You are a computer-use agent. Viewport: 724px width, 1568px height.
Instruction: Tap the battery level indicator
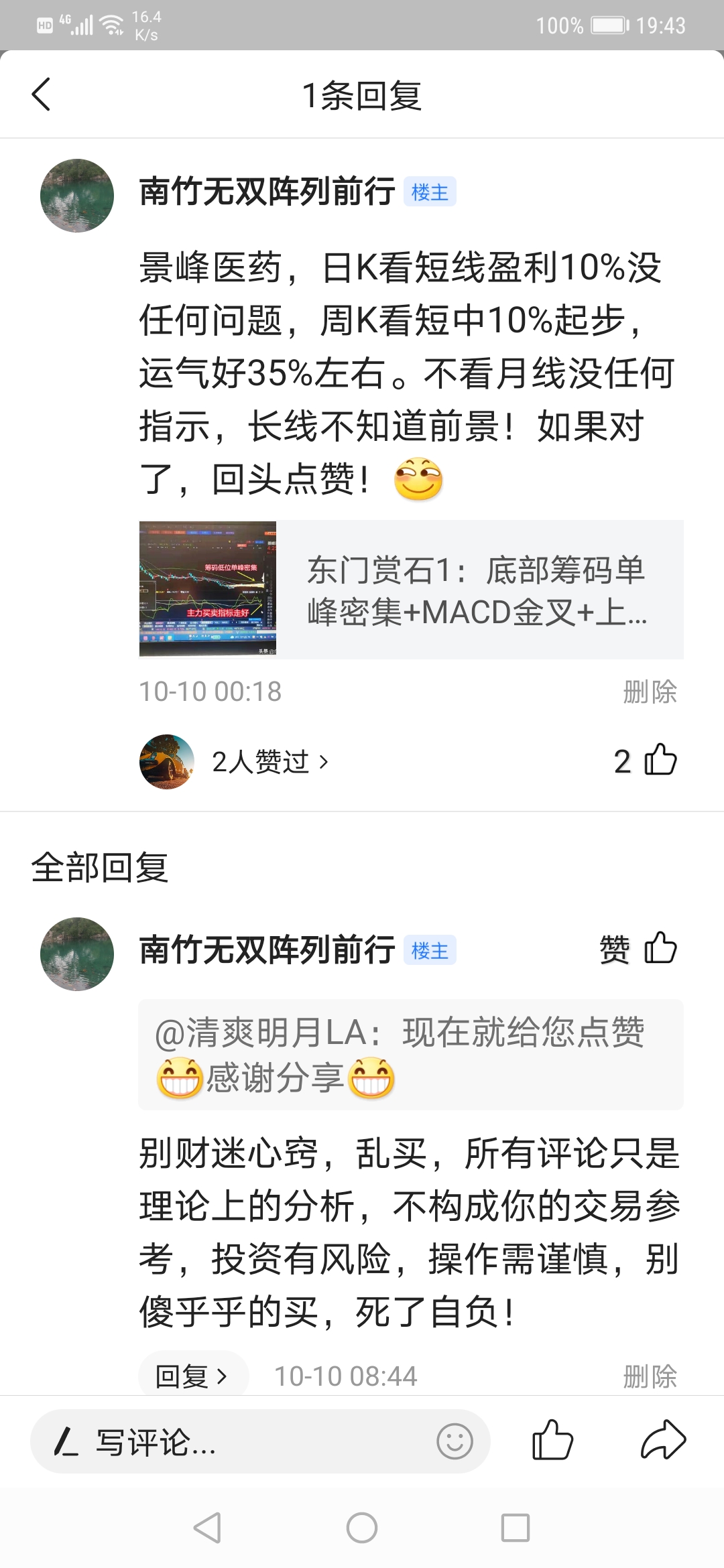pyautogui.click(x=607, y=24)
